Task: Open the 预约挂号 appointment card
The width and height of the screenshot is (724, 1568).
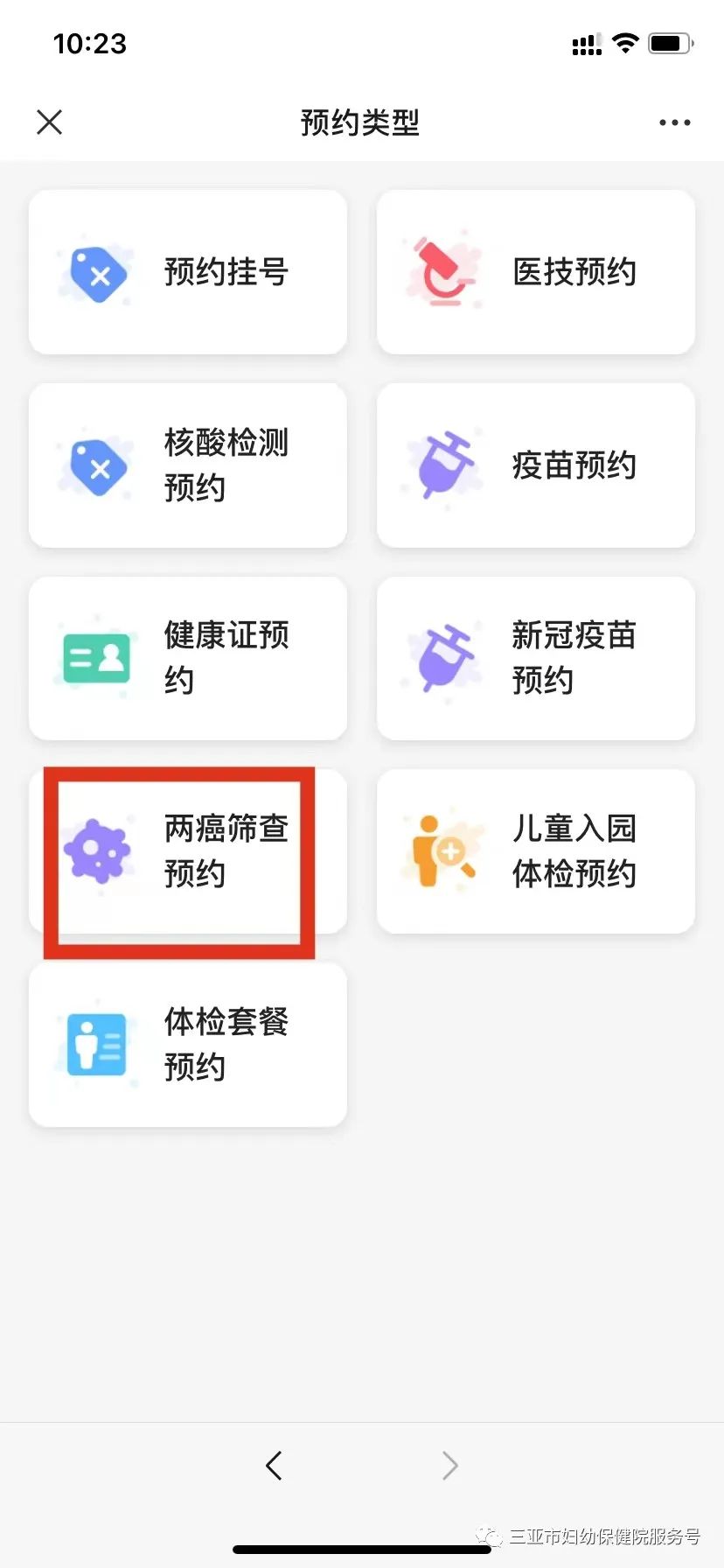Action: pyautogui.click(x=187, y=273)
